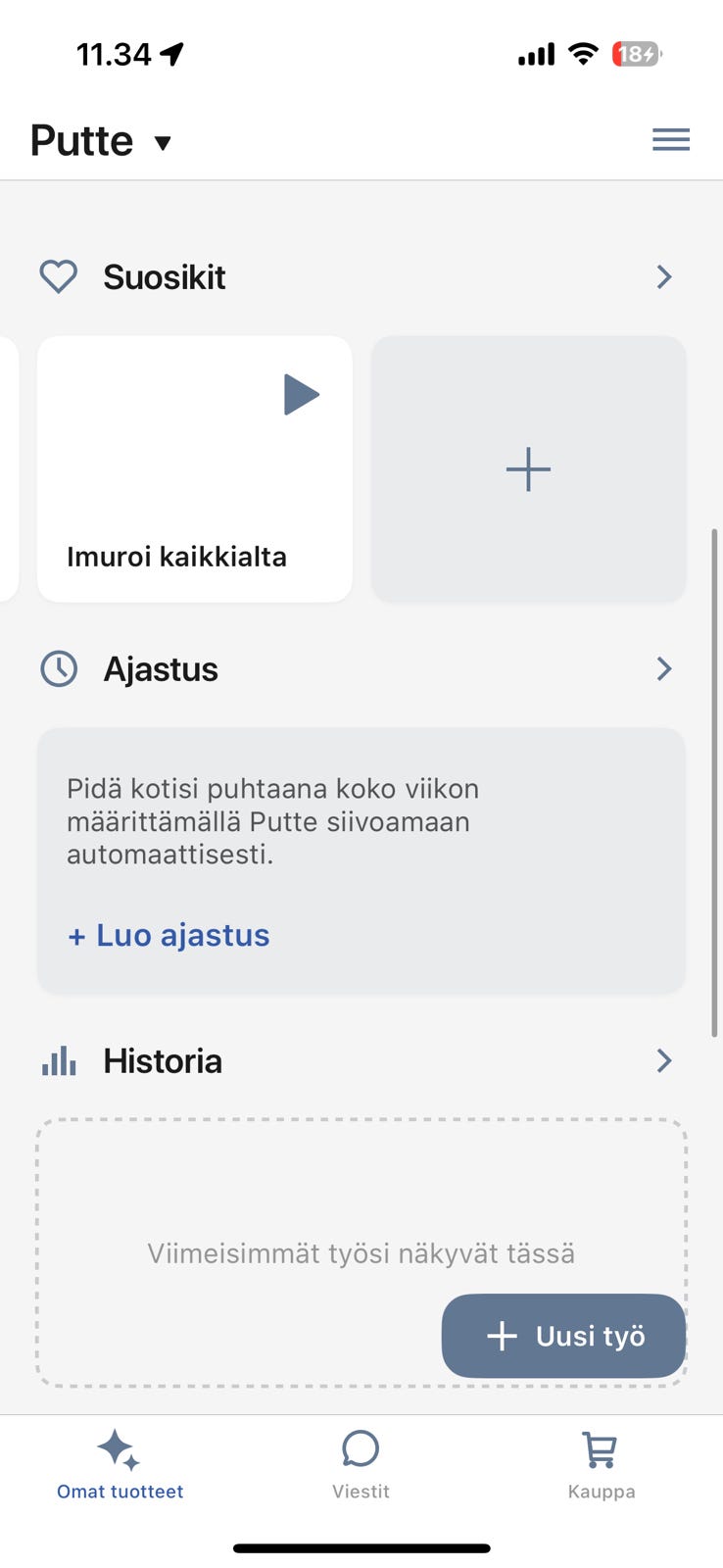Viewport: 723px width, 1568px height.
Task: Expand the Ajastus section chevron
Action: (x=664, y=668)
